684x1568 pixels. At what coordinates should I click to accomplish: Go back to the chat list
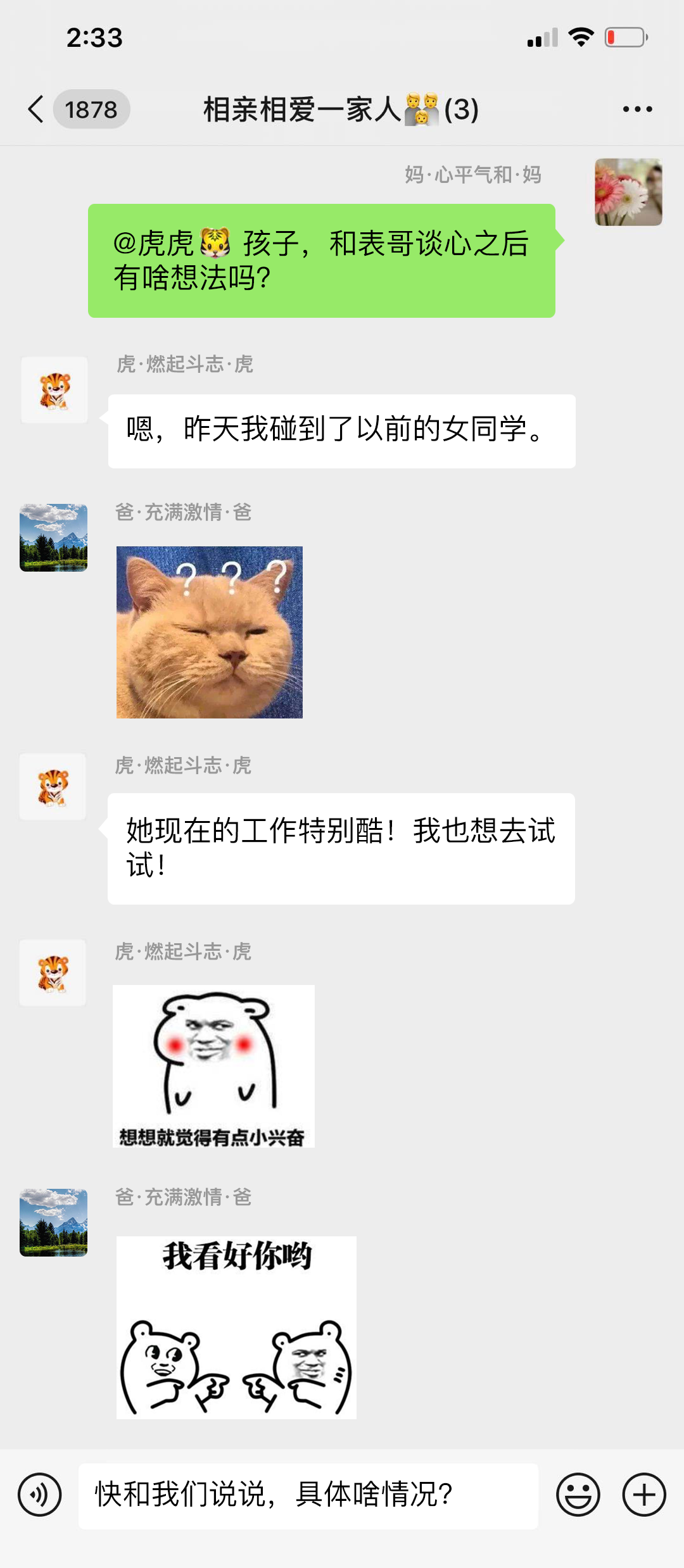[x=37, y=109]
